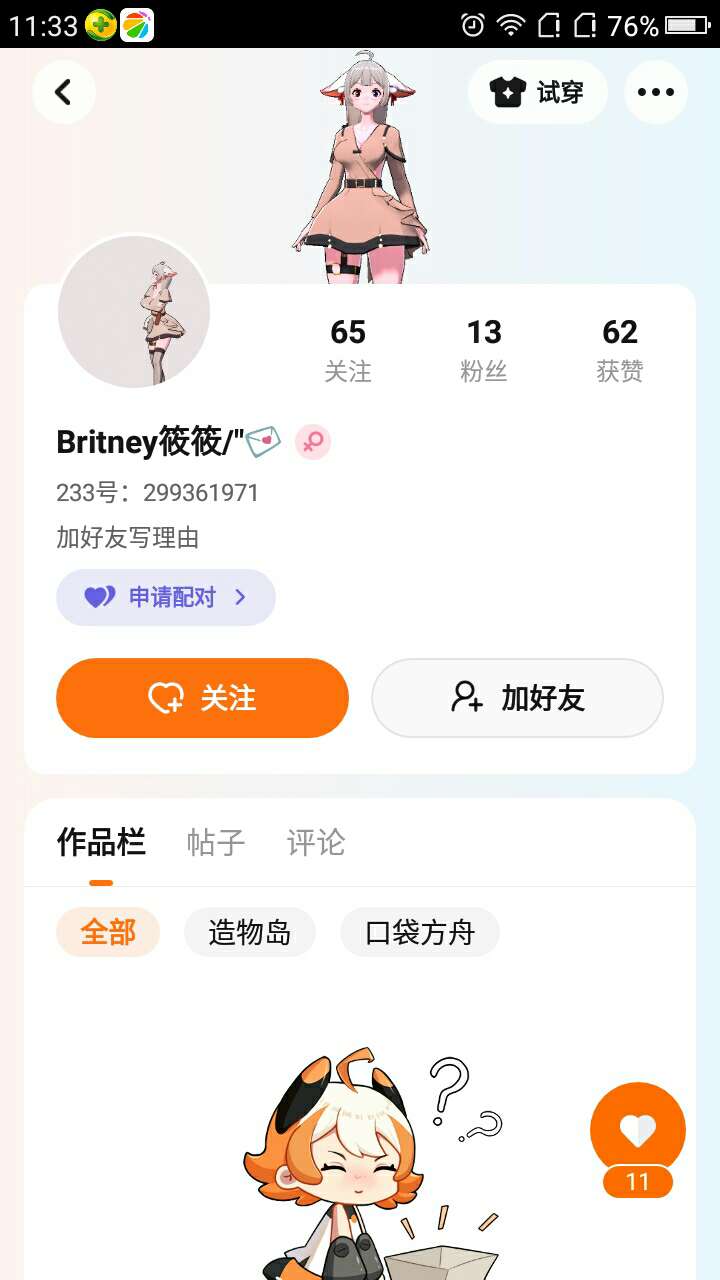Tap the 试穿 try-on button
This screenshot has width=720, height=1280.
(537, 93)
